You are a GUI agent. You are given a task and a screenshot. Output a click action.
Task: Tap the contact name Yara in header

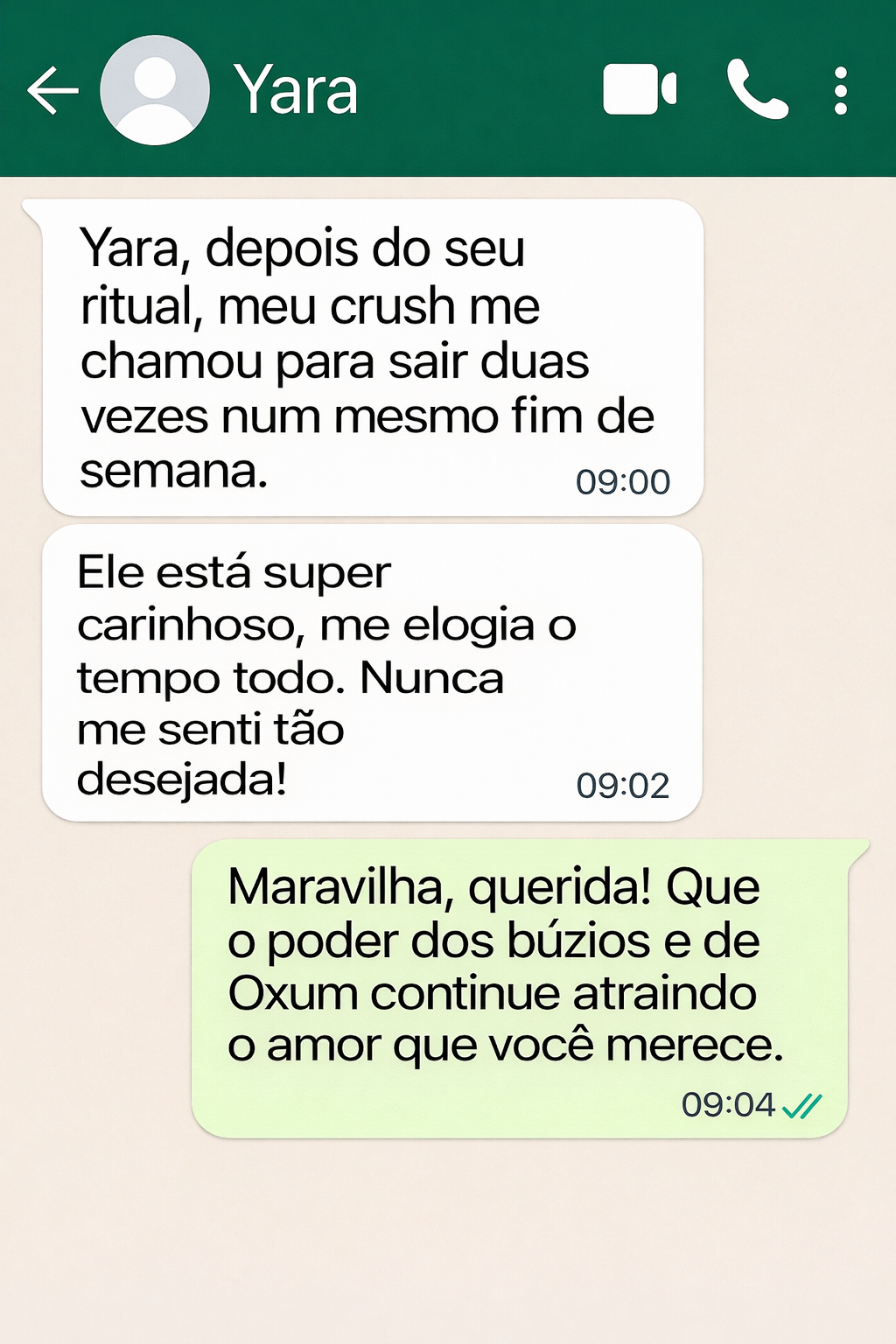[x=295, y=87]
